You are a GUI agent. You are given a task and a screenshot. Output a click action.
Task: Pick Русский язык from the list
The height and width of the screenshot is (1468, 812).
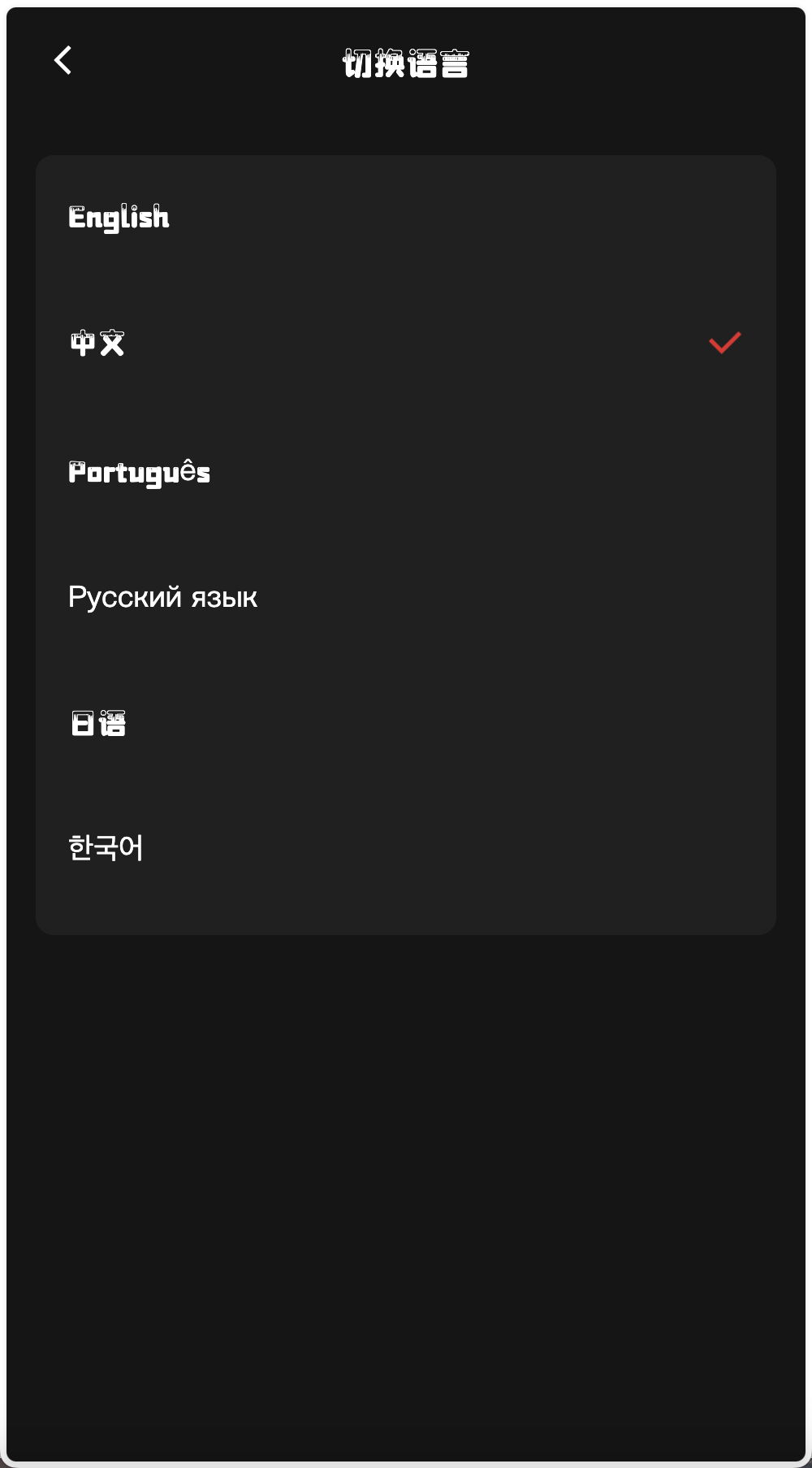click(162, 598)
